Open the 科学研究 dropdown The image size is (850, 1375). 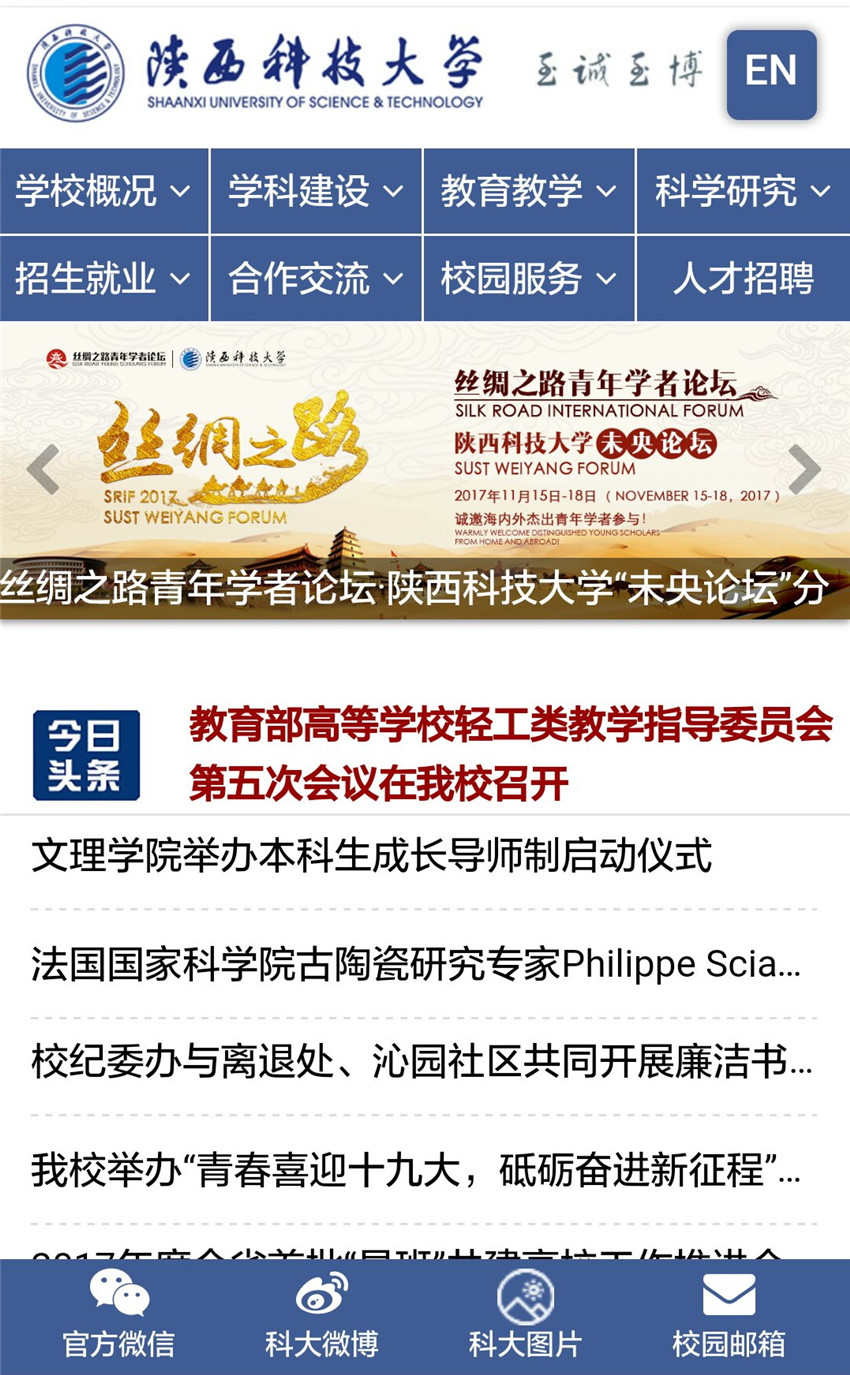[x=742, y=191]
